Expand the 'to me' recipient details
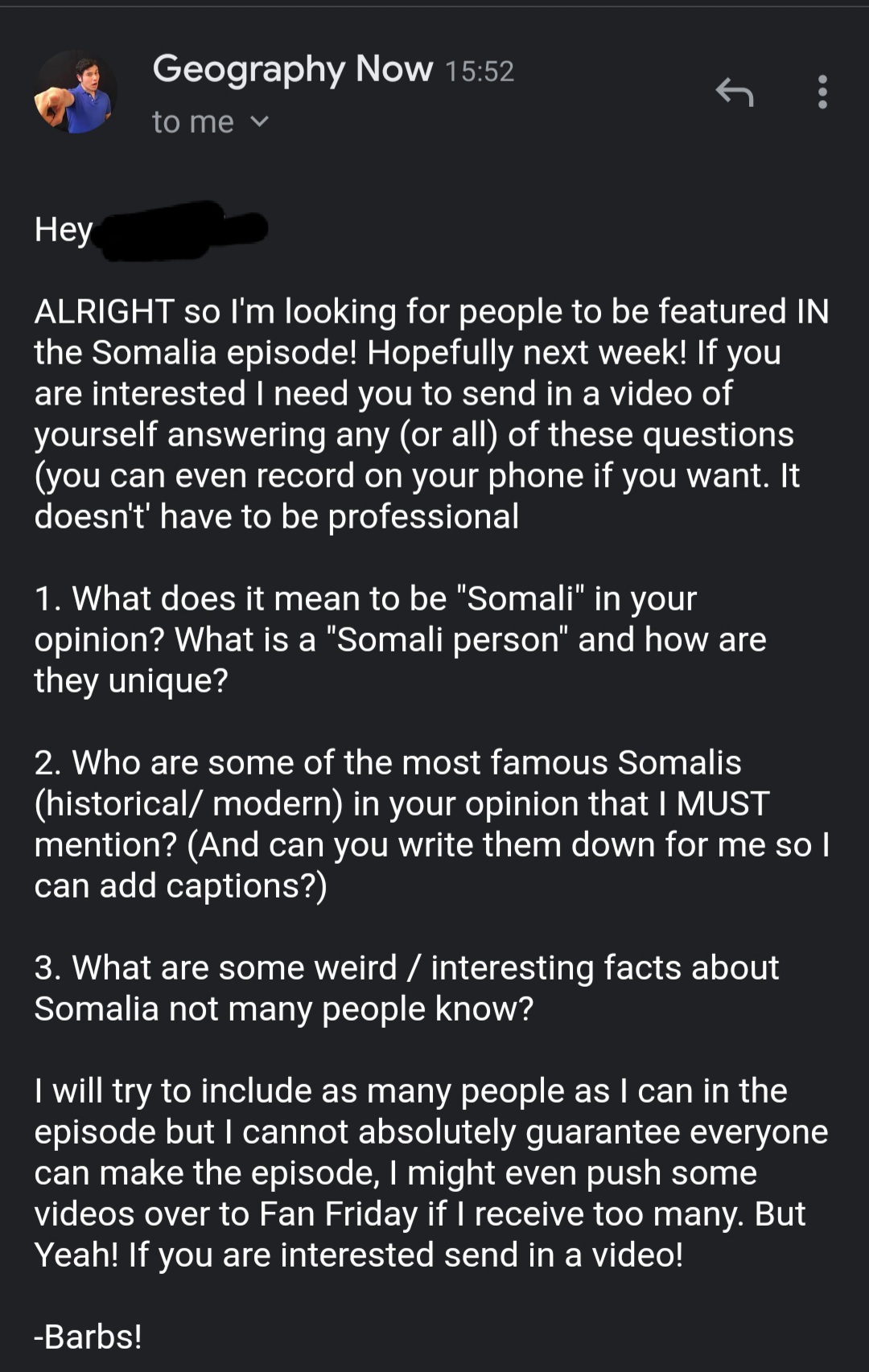Screen dimensions: 869x1372 click(x=259, y=122)
